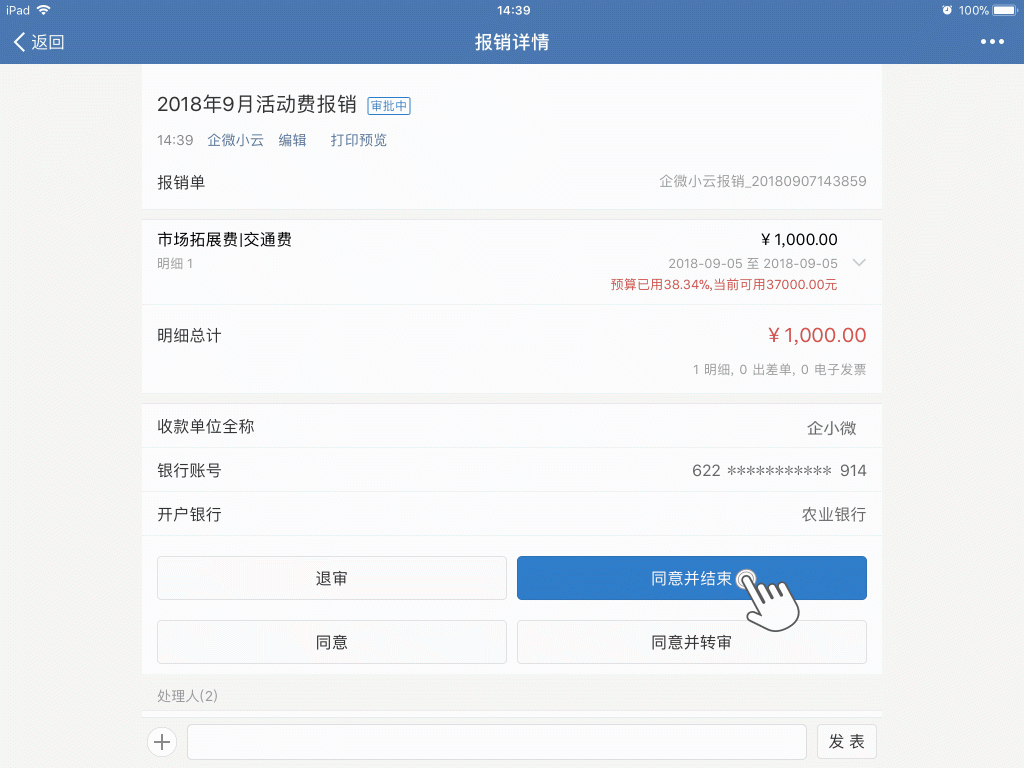The width and height of the screenshot is (1024, 768).
Task: Tap the plus icon beside comment box
Action: (162, 742)
